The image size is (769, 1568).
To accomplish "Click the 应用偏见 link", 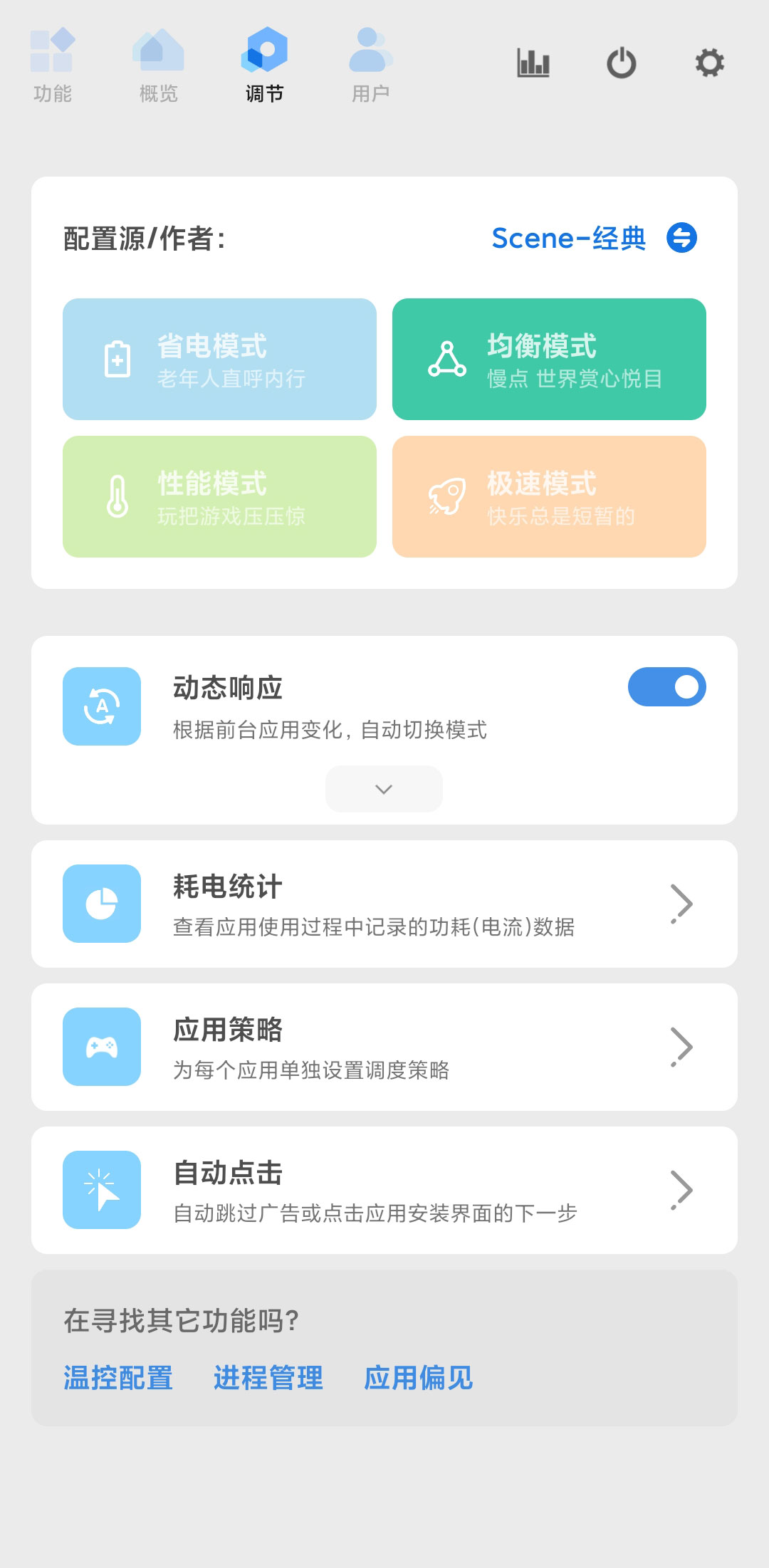I will pyautogui.click(x=419, y=1377).
